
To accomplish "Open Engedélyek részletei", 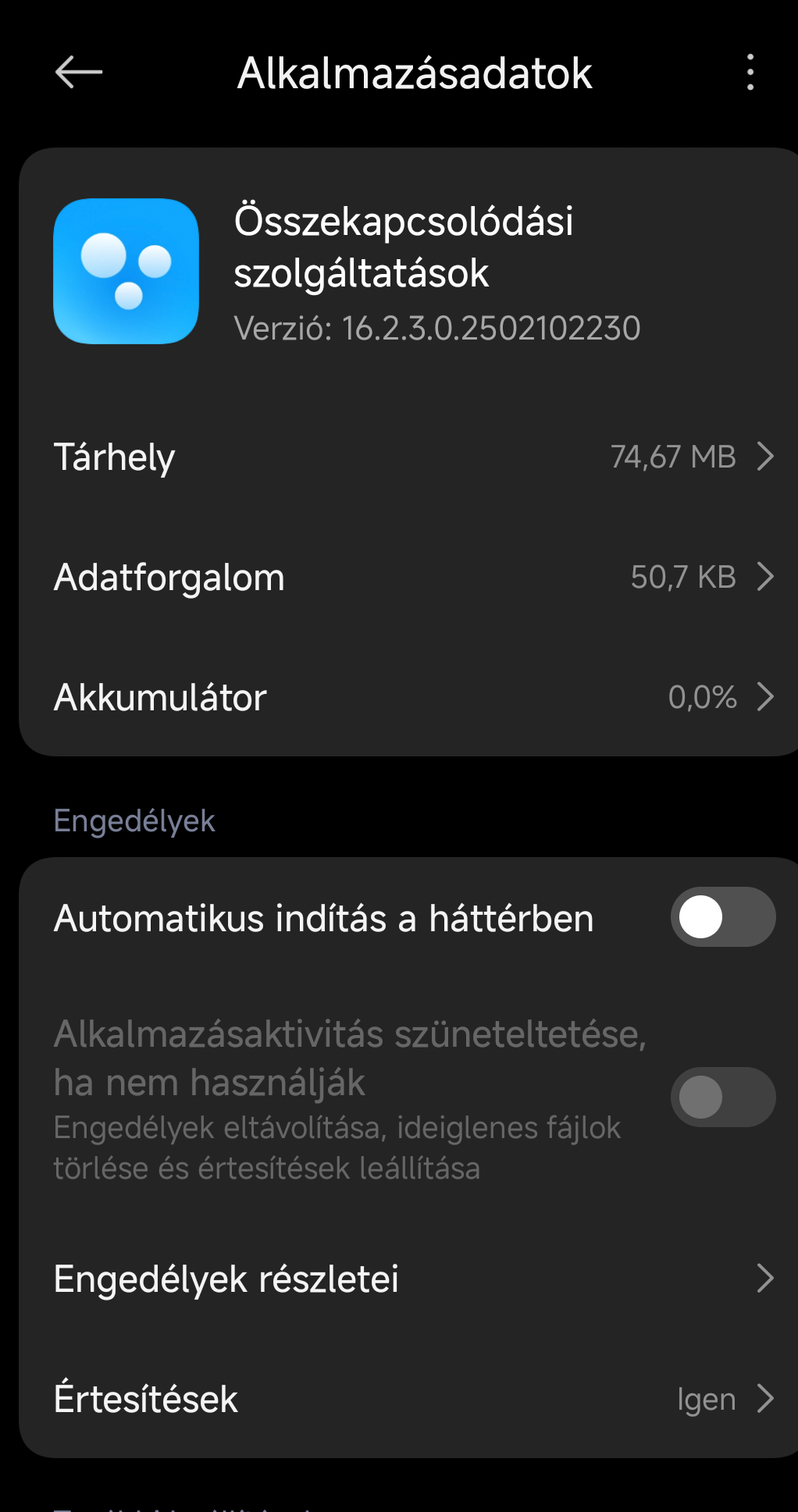I will click(x=414, y=1279).
